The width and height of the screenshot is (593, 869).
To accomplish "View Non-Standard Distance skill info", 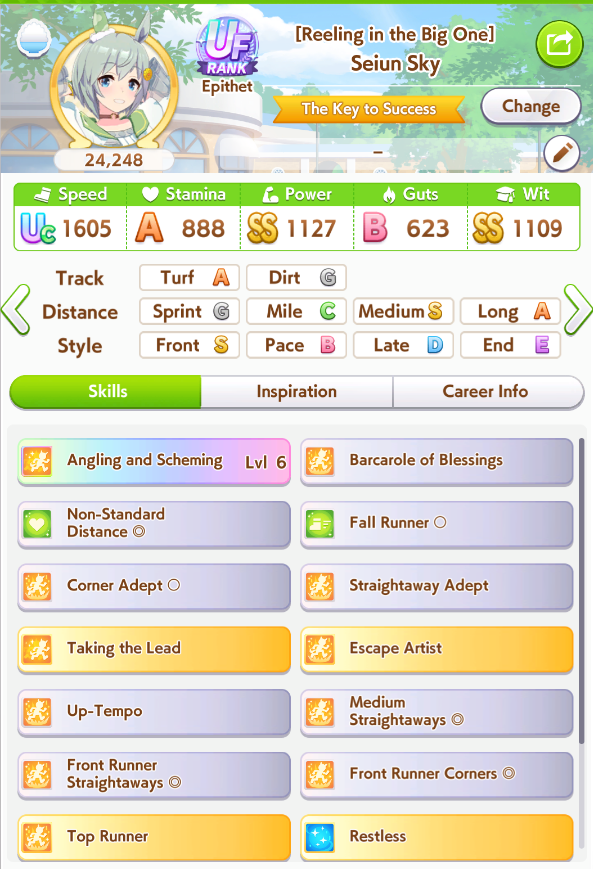I will [154, 524].
